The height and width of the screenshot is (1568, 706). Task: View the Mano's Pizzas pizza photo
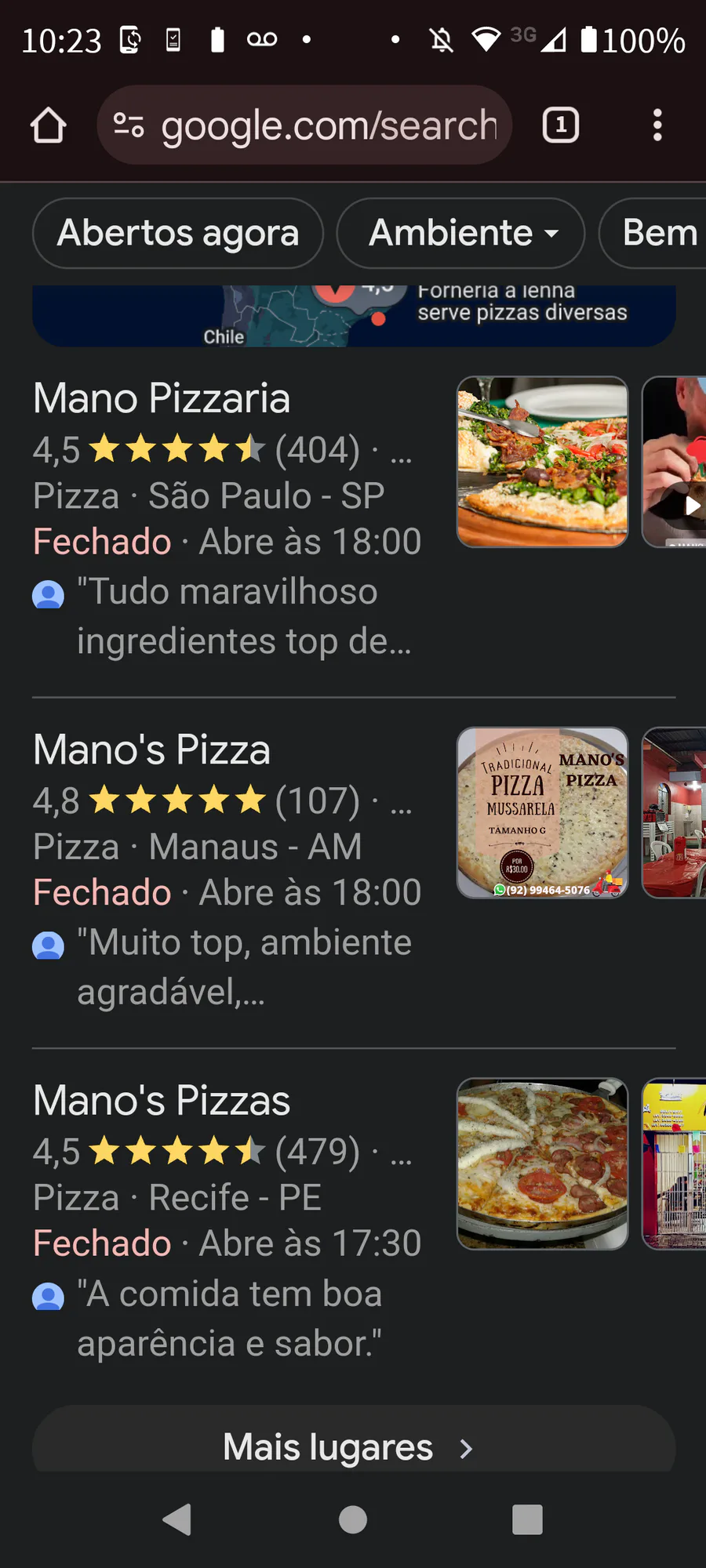pyautogui.click(x=543, y=1164)
